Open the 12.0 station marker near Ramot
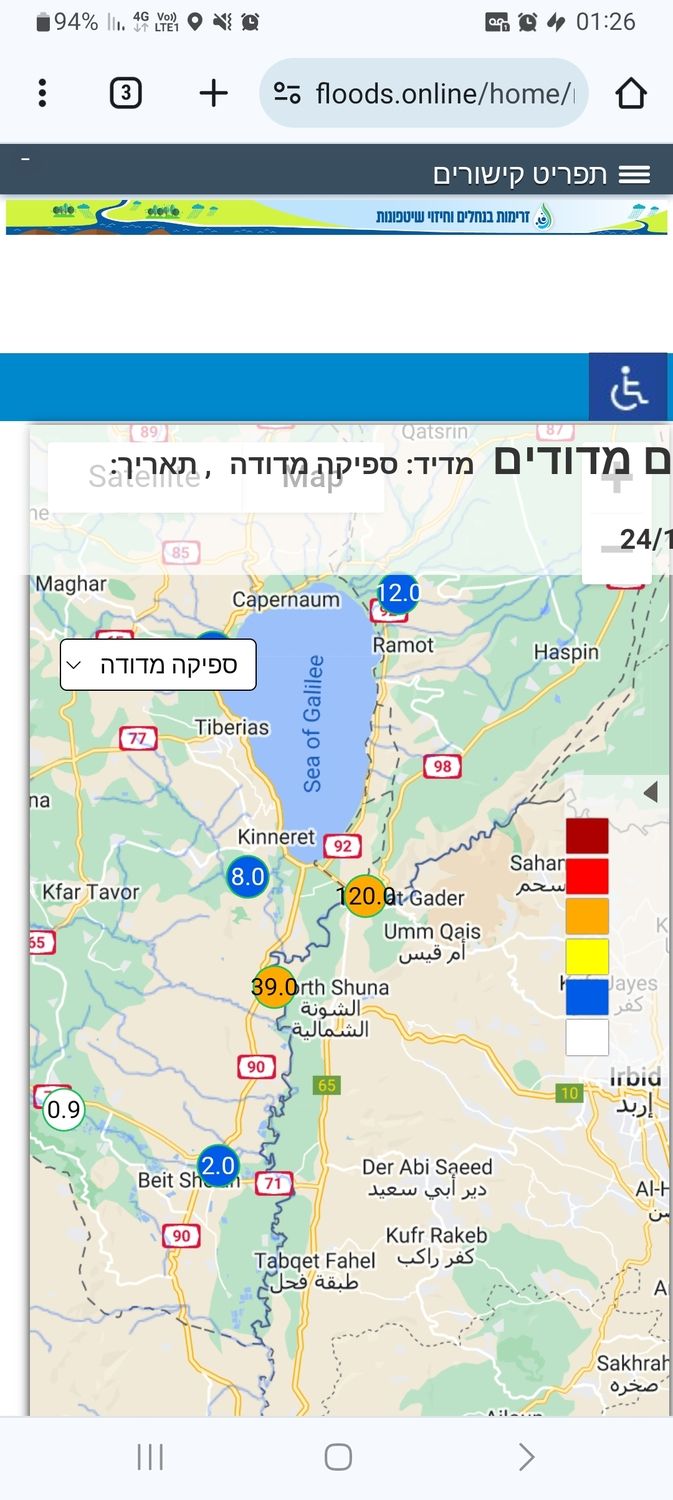The height and width of the screenshot is (1500, 673). (397, 592)
